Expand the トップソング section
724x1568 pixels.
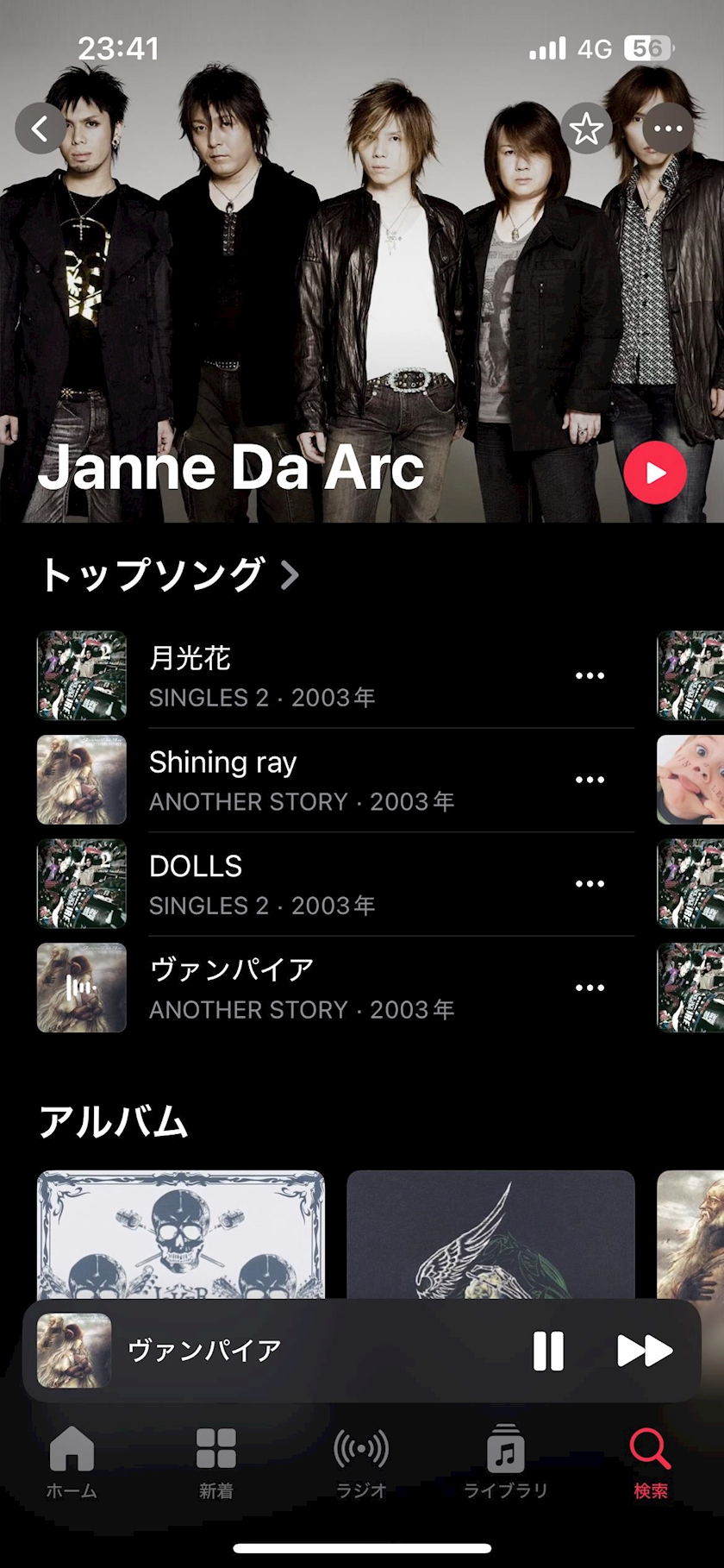(169, 574)
